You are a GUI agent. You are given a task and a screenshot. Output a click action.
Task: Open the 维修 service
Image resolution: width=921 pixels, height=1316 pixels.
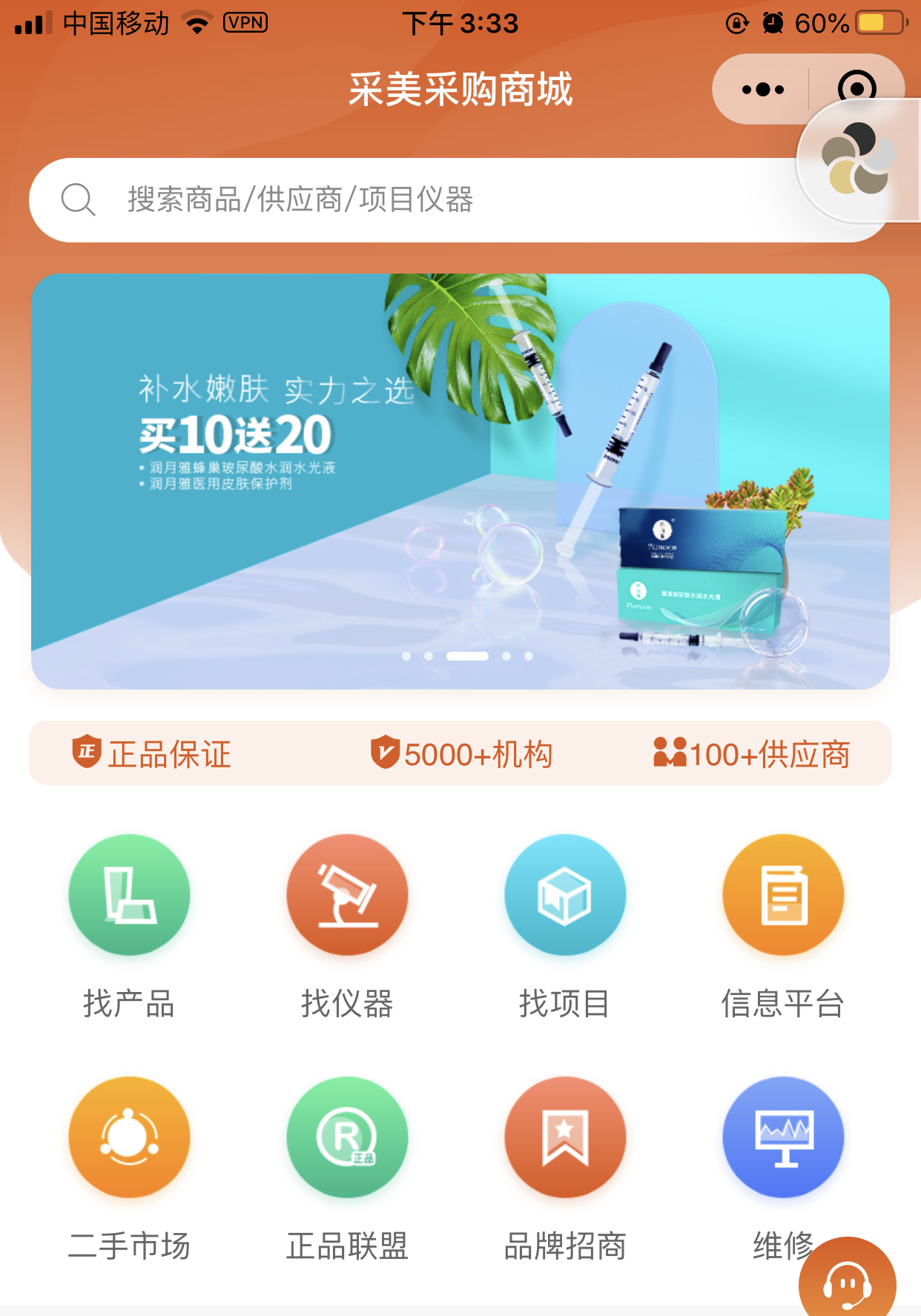[783, 1137]
